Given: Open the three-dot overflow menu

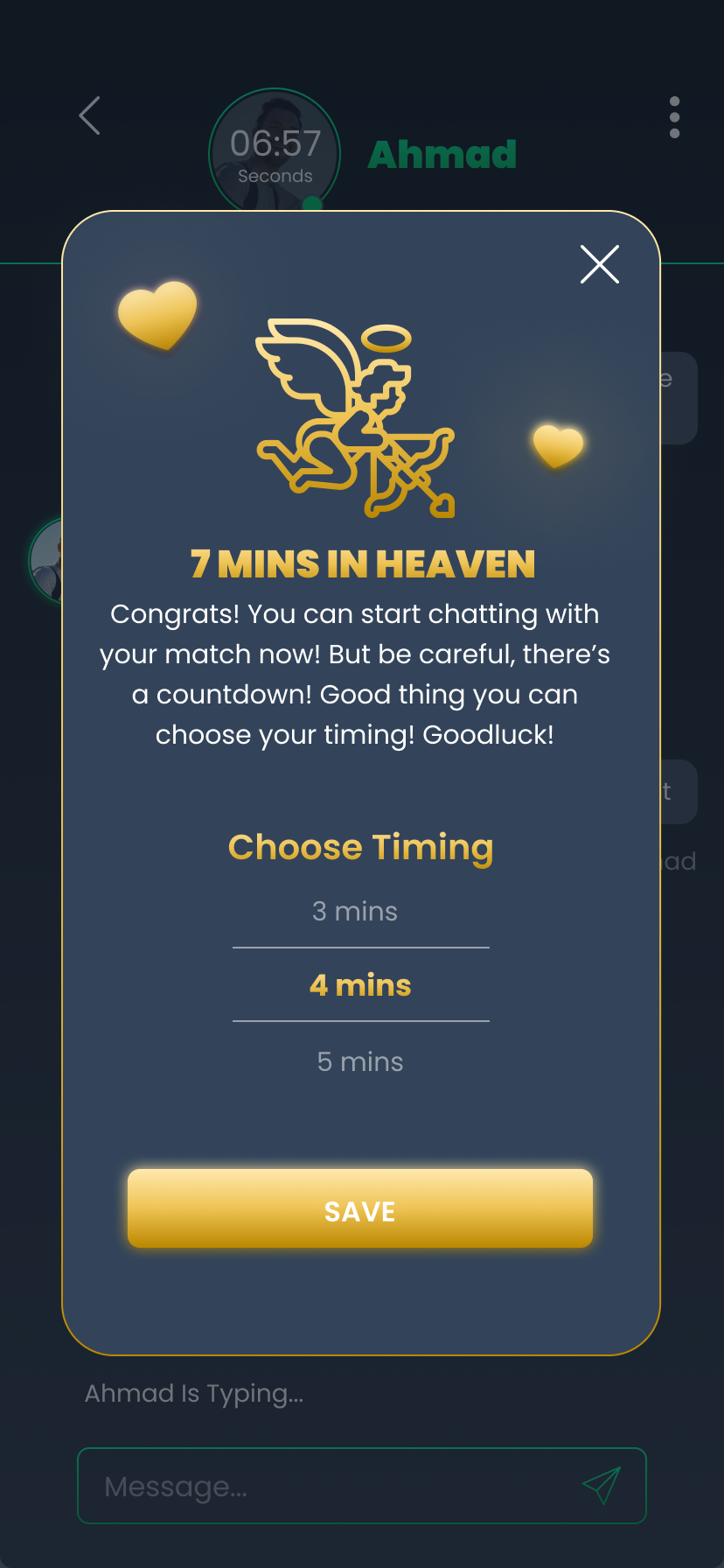Looking at the screenshot, I should [674, 117].
